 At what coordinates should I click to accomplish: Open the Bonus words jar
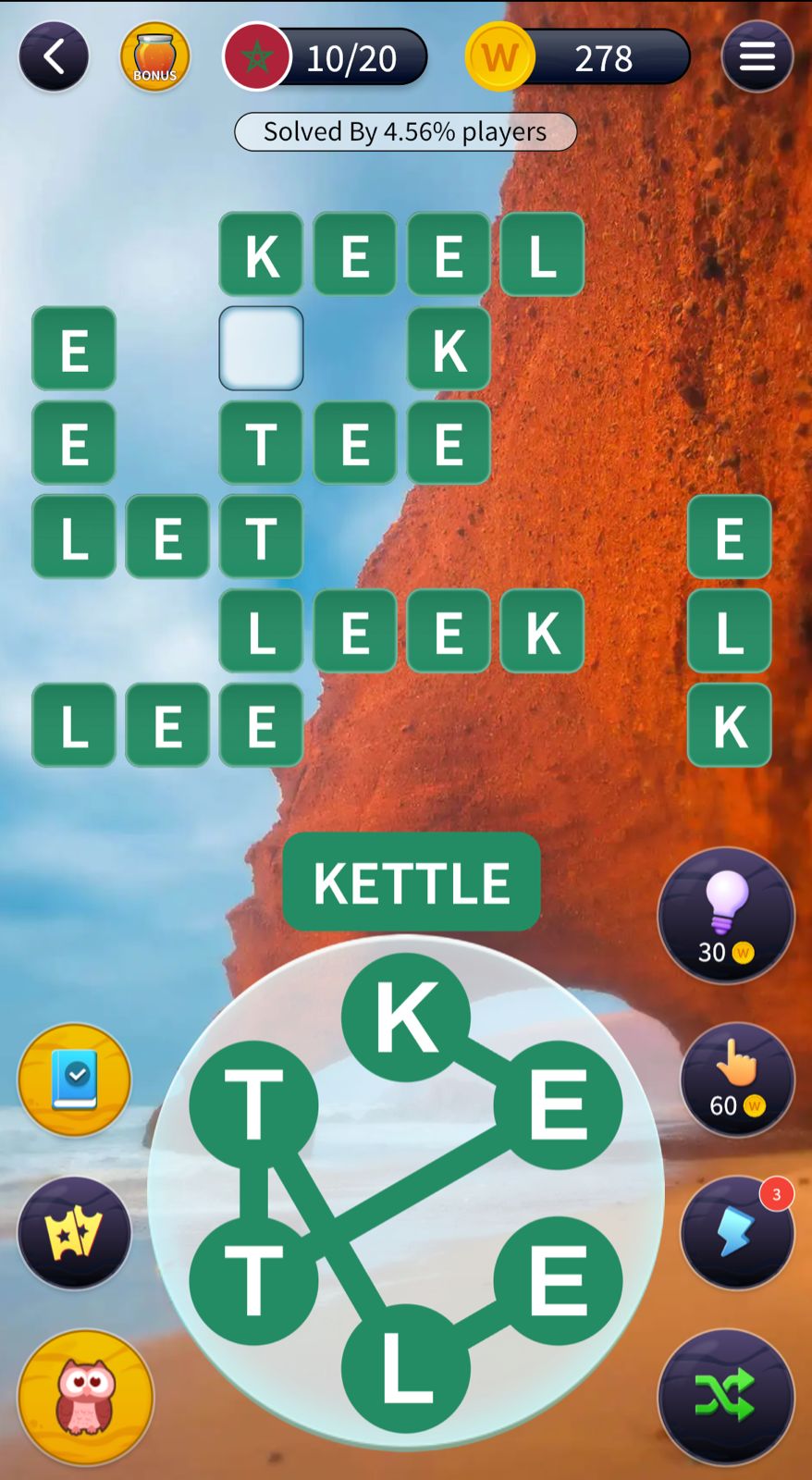[154, 57]
